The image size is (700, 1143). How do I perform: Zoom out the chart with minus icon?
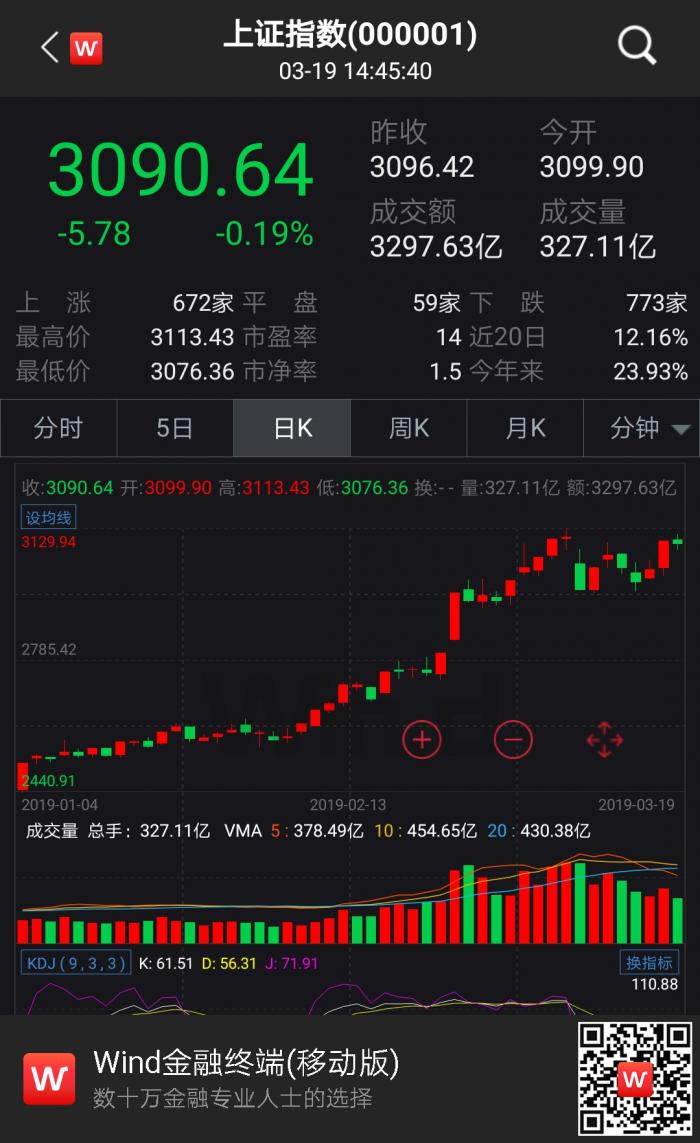pyautogui.click(x=514, y=740)
